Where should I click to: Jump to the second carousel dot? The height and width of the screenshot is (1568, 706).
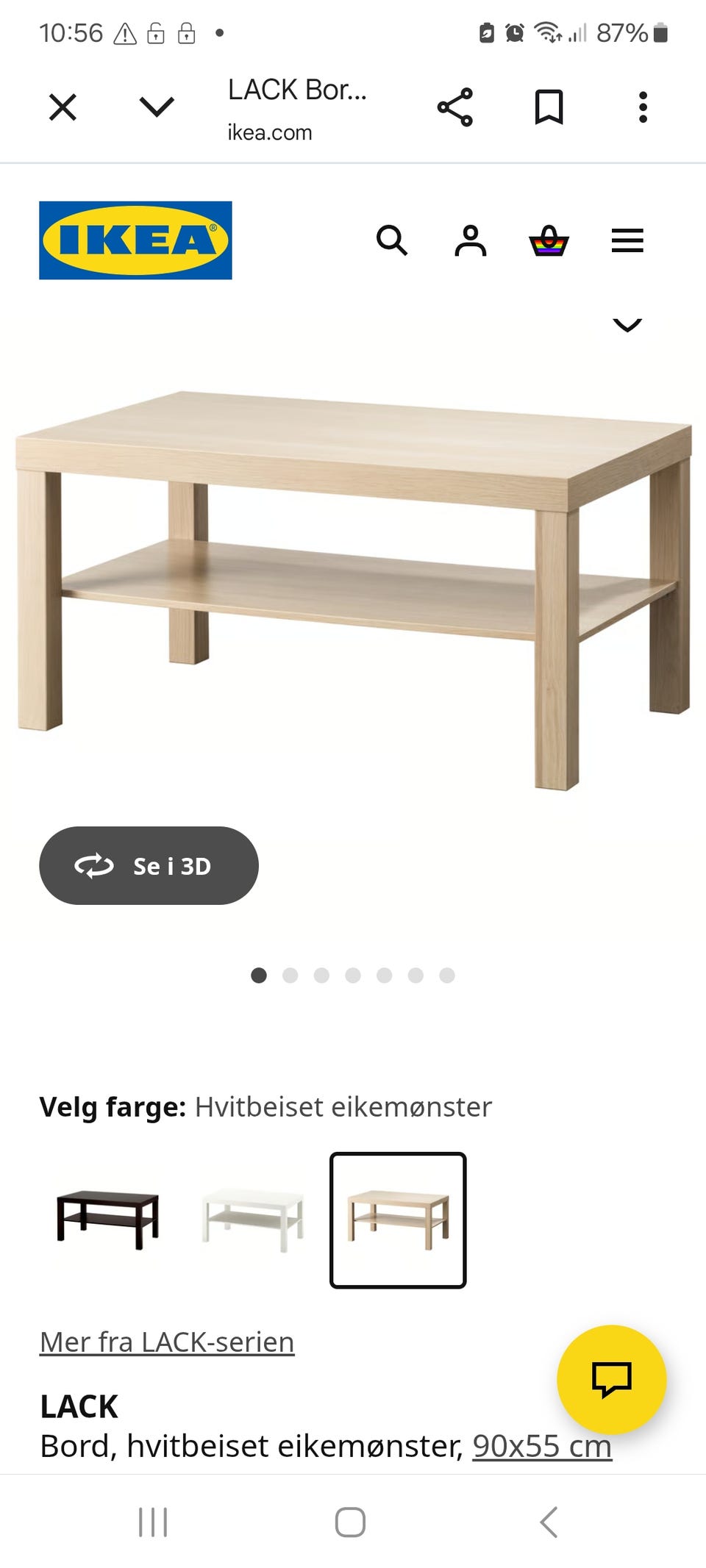tap(290, 975)
